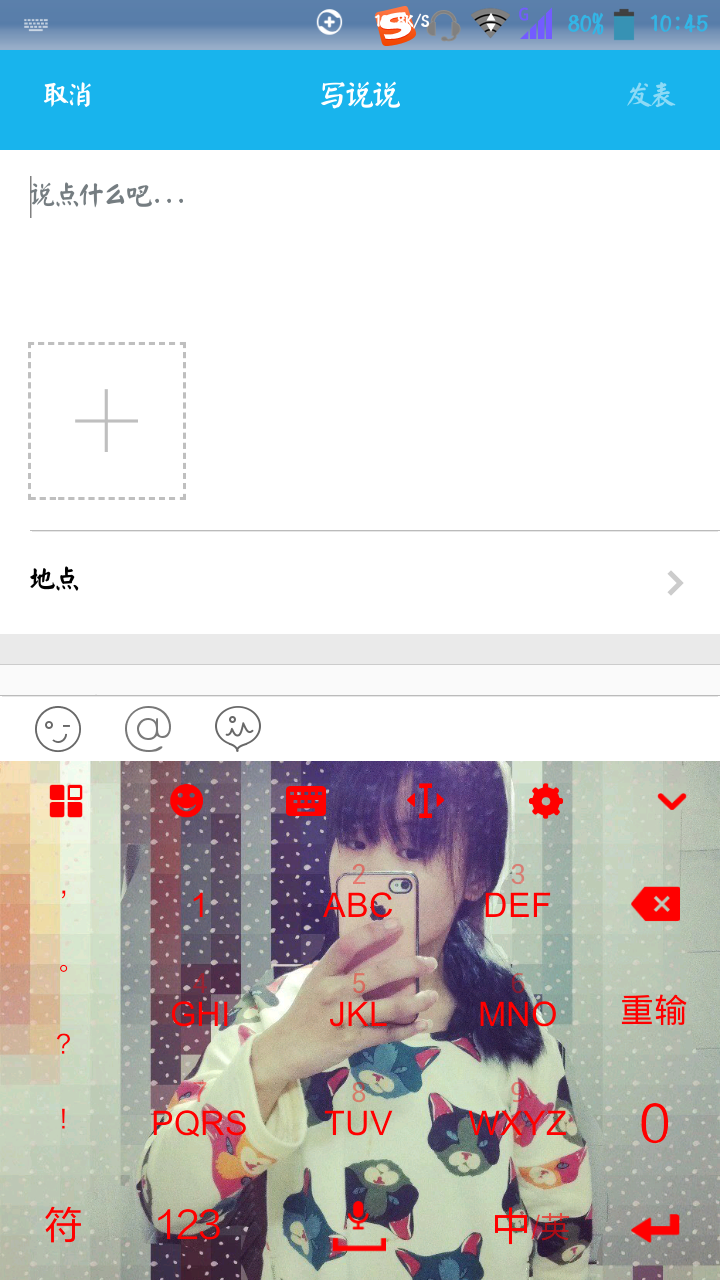Open the 地点 location row
720x1280 pixels.
coord(360,581)
